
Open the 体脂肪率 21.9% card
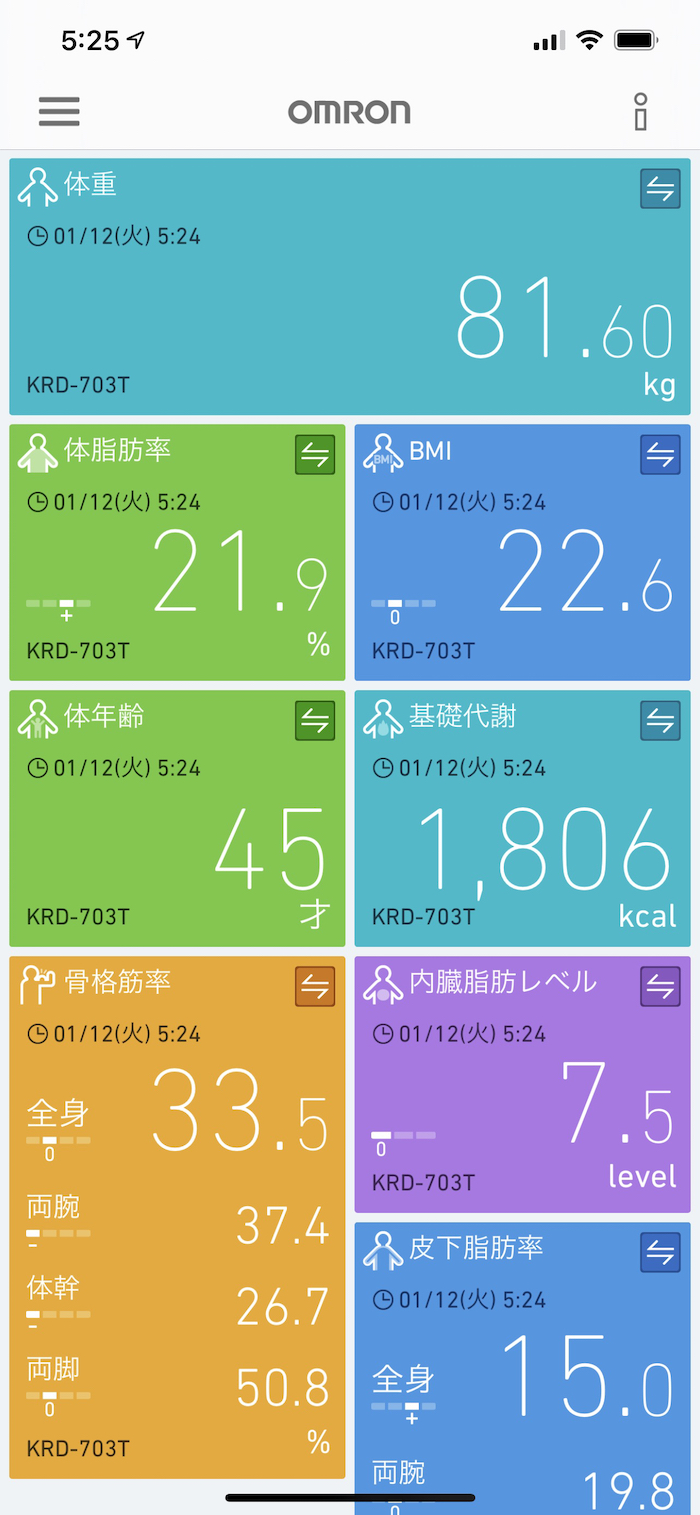(177, 570)
